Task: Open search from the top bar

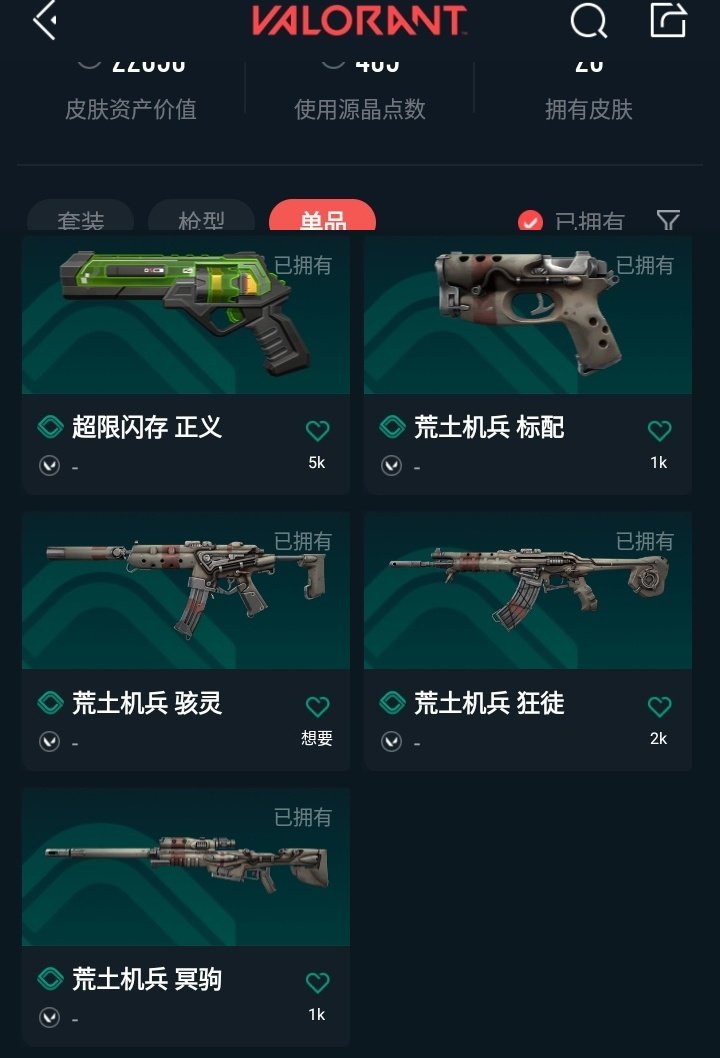Action: [588, 22]
